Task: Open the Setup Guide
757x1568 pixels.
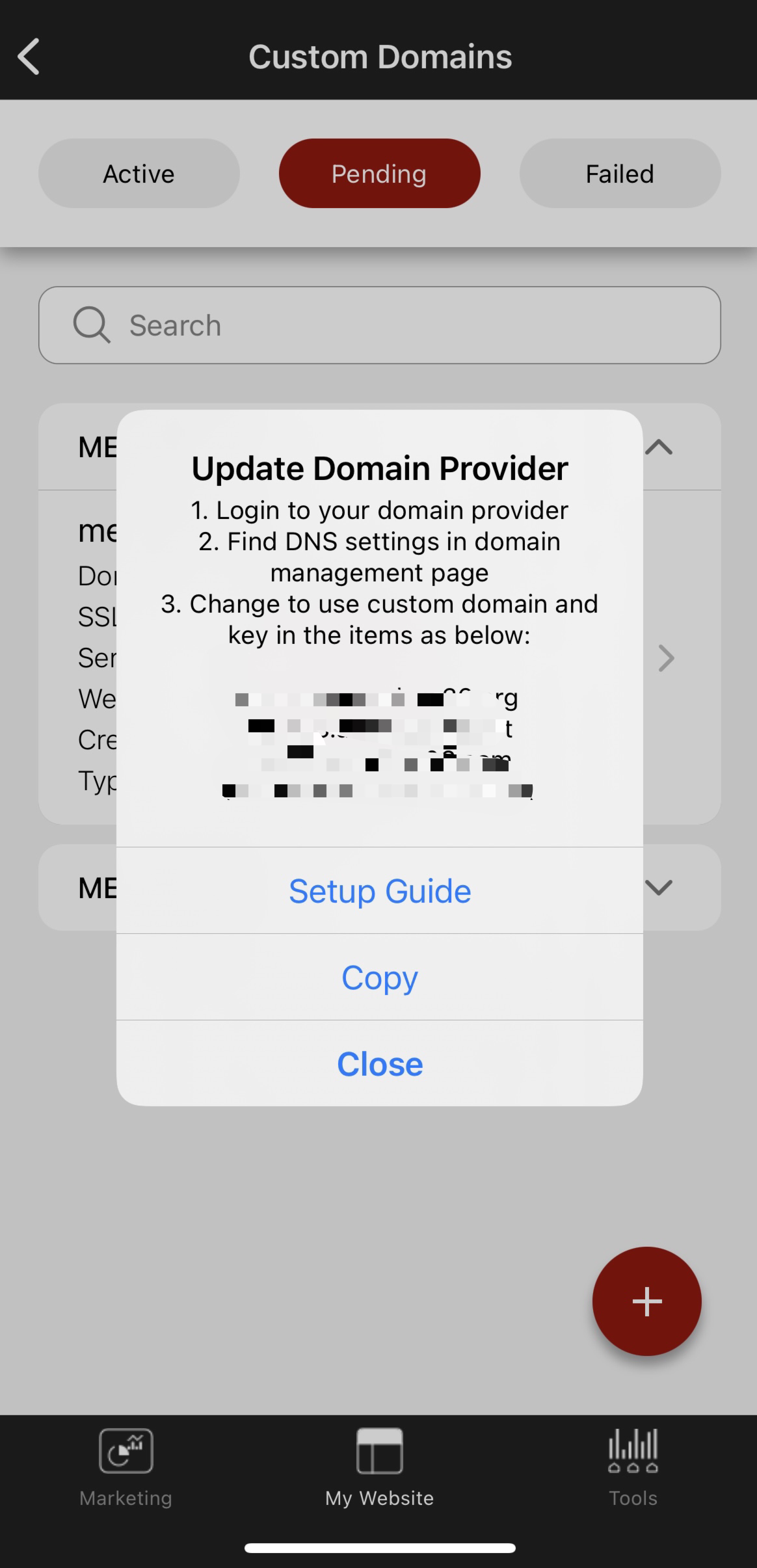Action: click(x=379, y=890)
